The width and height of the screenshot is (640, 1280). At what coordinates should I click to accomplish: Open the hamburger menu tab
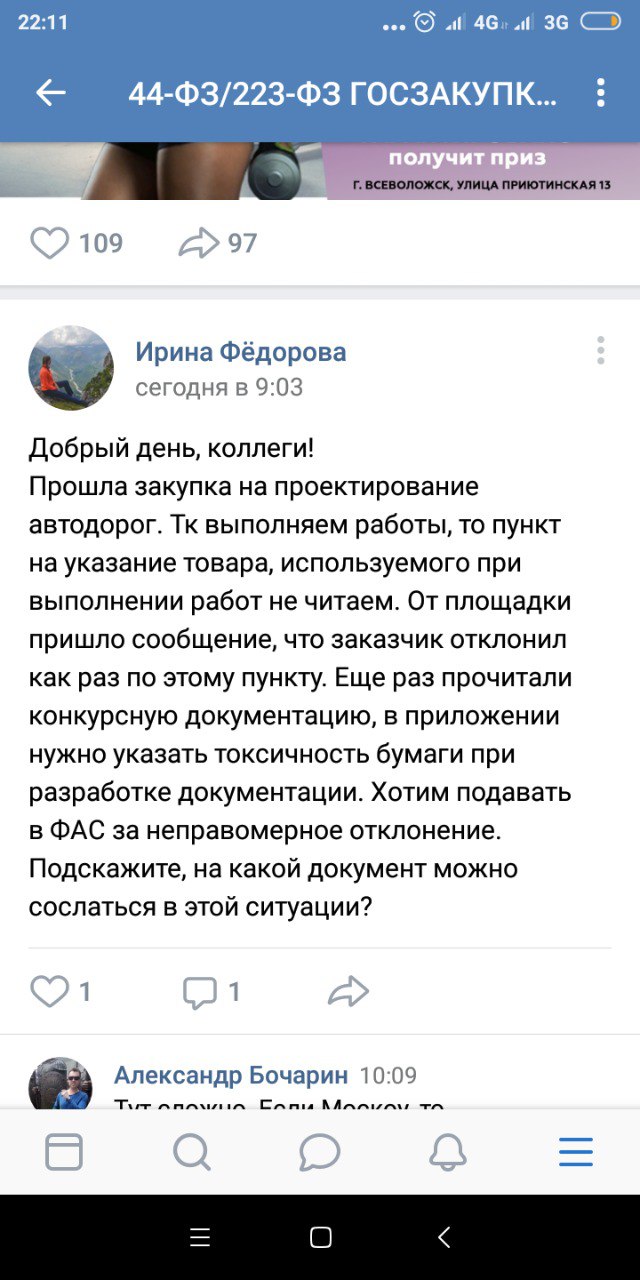point(576,1152)
